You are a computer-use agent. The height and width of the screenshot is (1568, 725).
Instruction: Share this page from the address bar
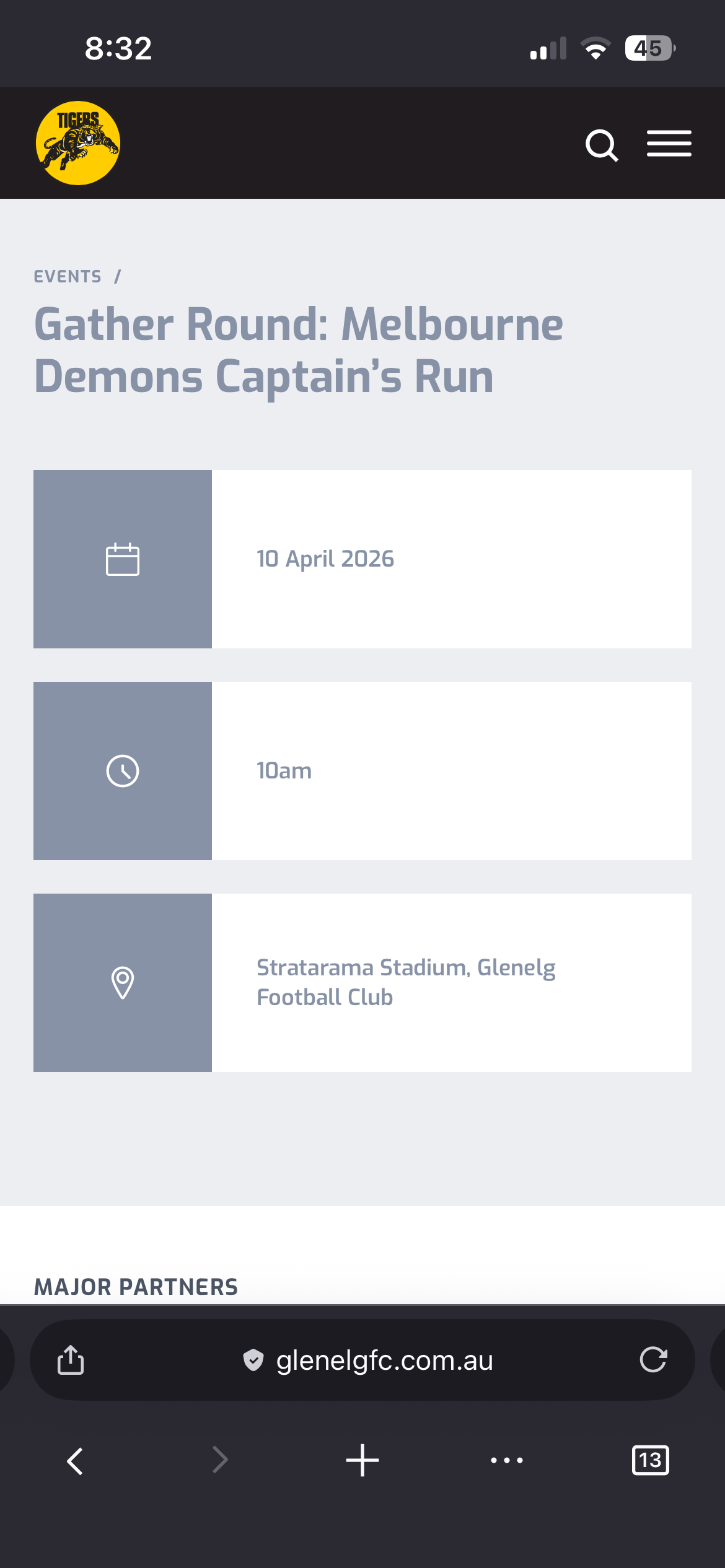(x=71, y=1361)
